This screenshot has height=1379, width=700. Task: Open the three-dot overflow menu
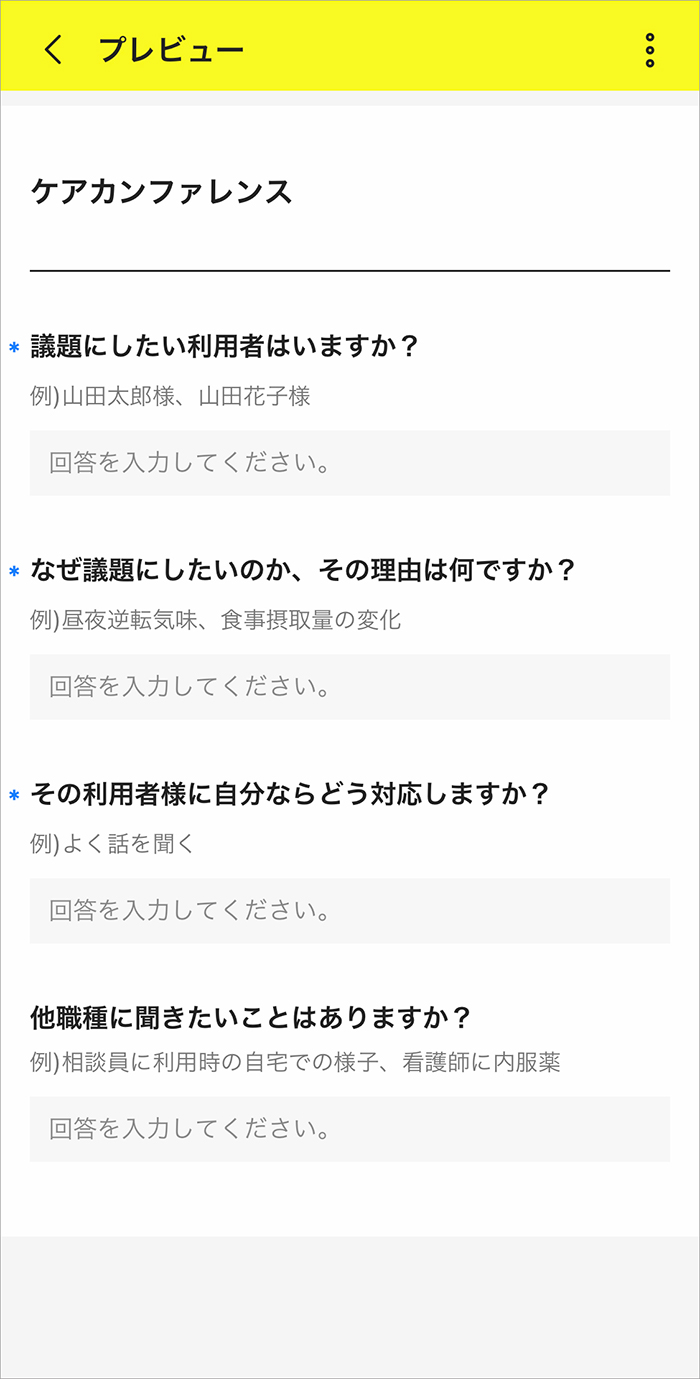[650, 50]
